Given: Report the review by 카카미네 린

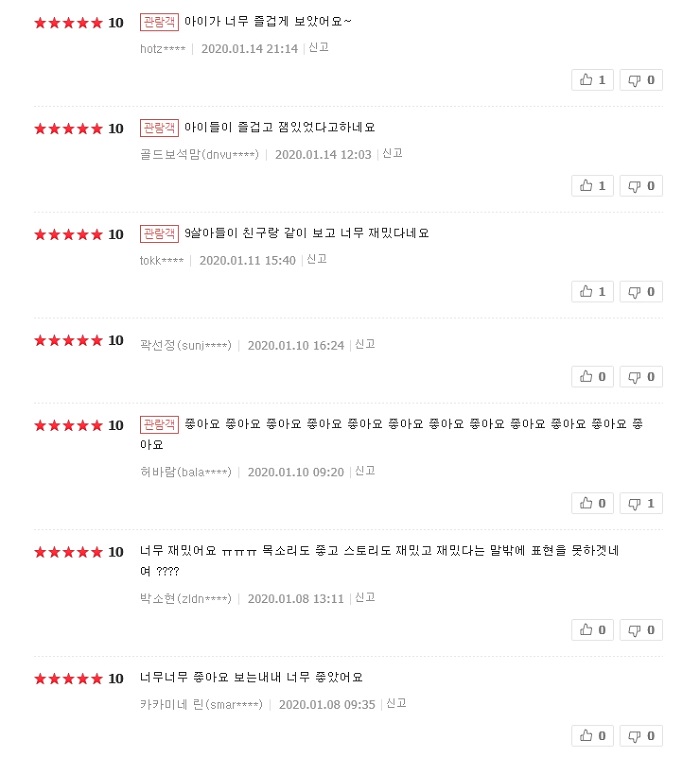Looking at the screenshot, I should (x=396, y=703).
